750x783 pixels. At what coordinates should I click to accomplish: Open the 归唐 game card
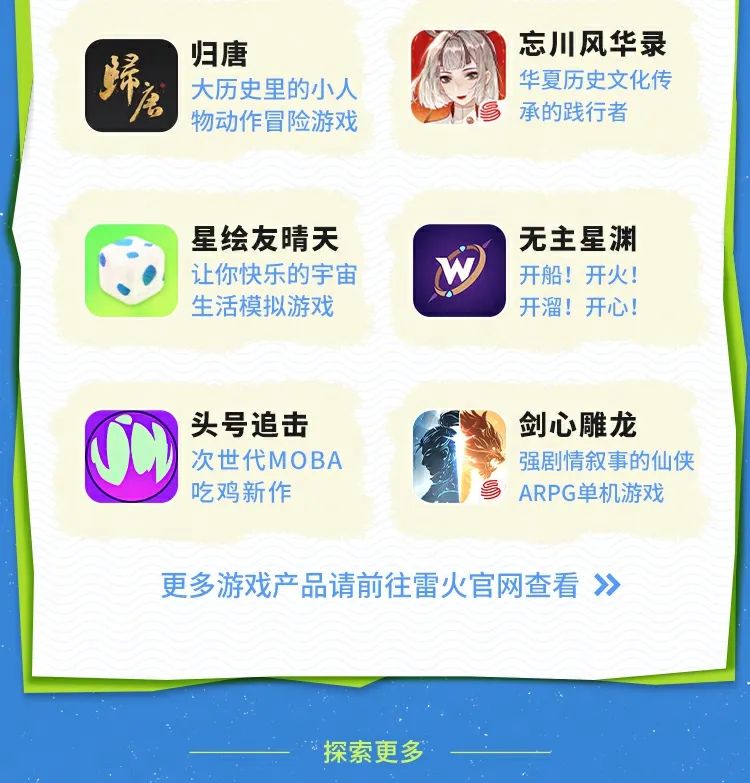(x=222, y=85)
